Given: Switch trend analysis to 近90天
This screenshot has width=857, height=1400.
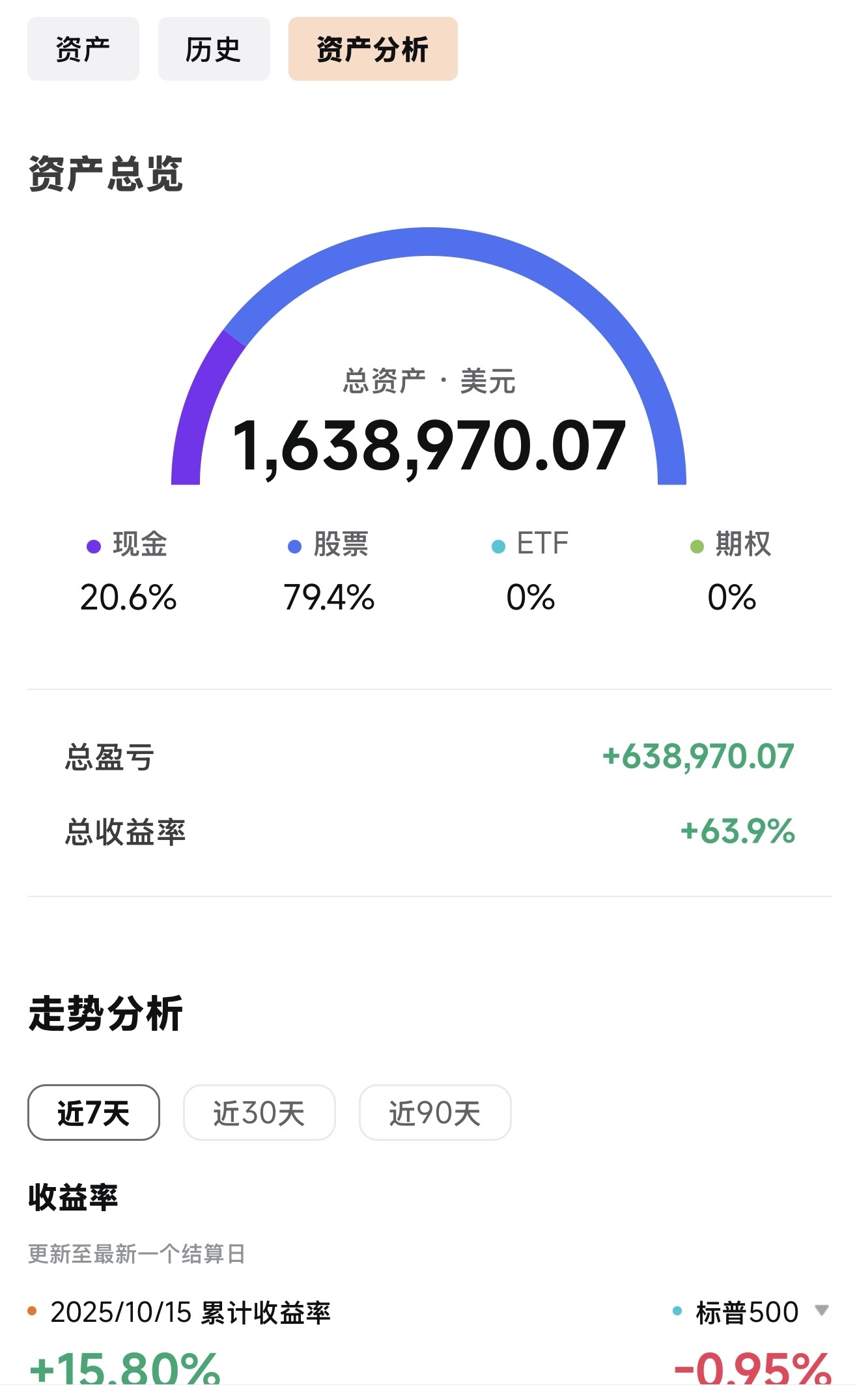Looking at the screenshot, I should [x=435, y=1112].
